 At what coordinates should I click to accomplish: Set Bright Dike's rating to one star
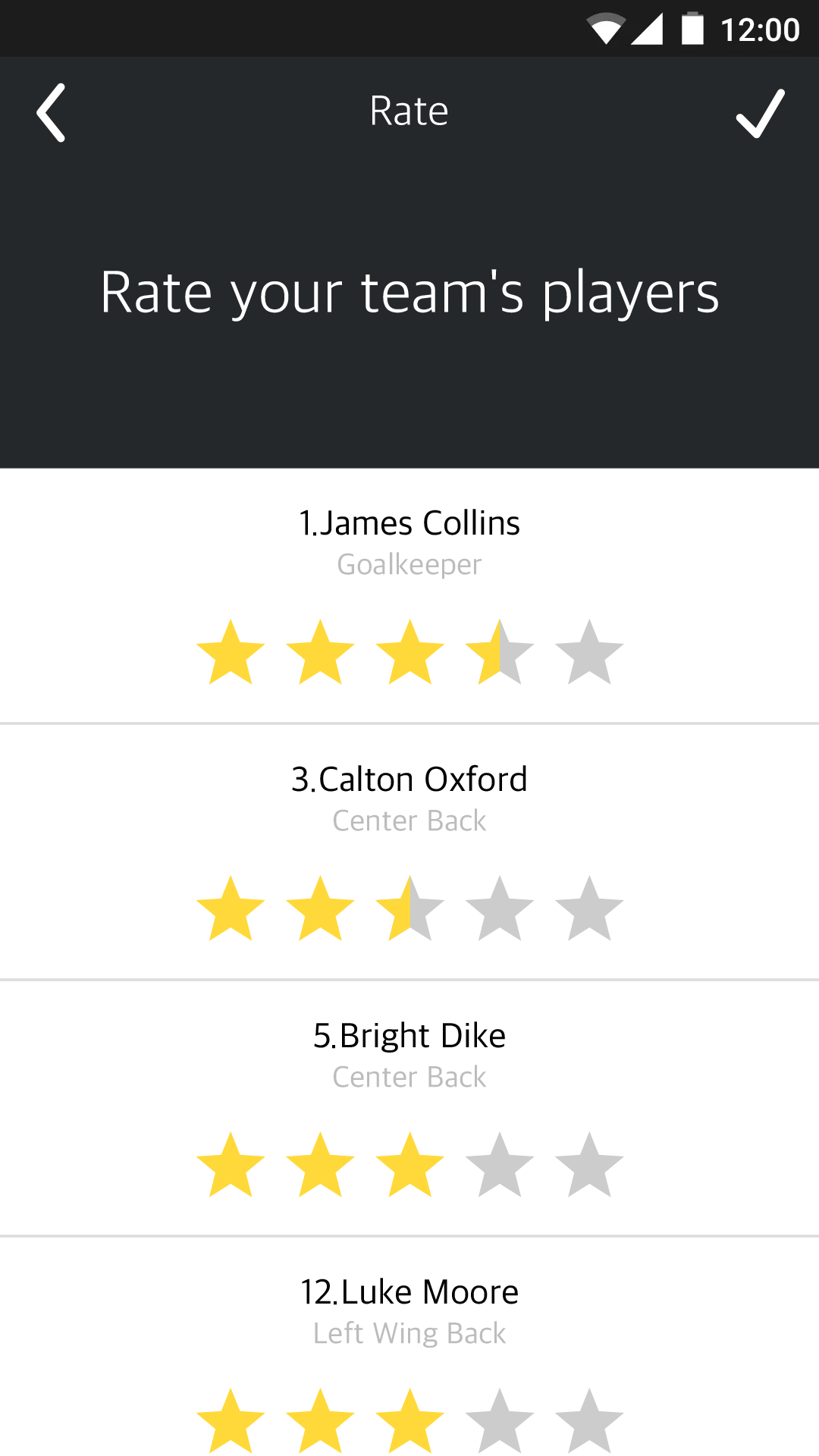(231, 1166)
